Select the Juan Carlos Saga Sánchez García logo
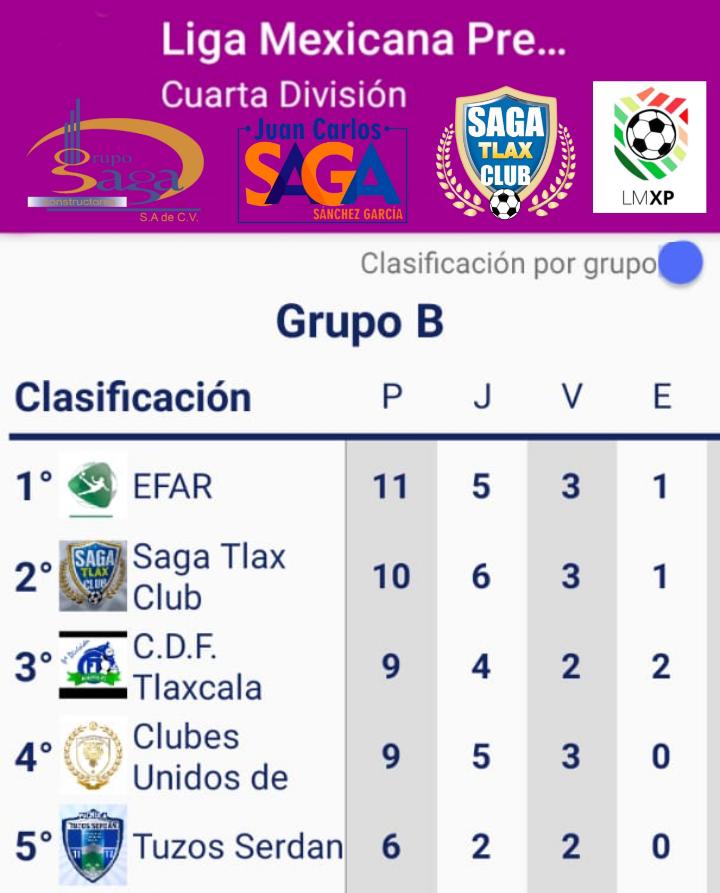 pyautogui.click(x=320, y=168)
